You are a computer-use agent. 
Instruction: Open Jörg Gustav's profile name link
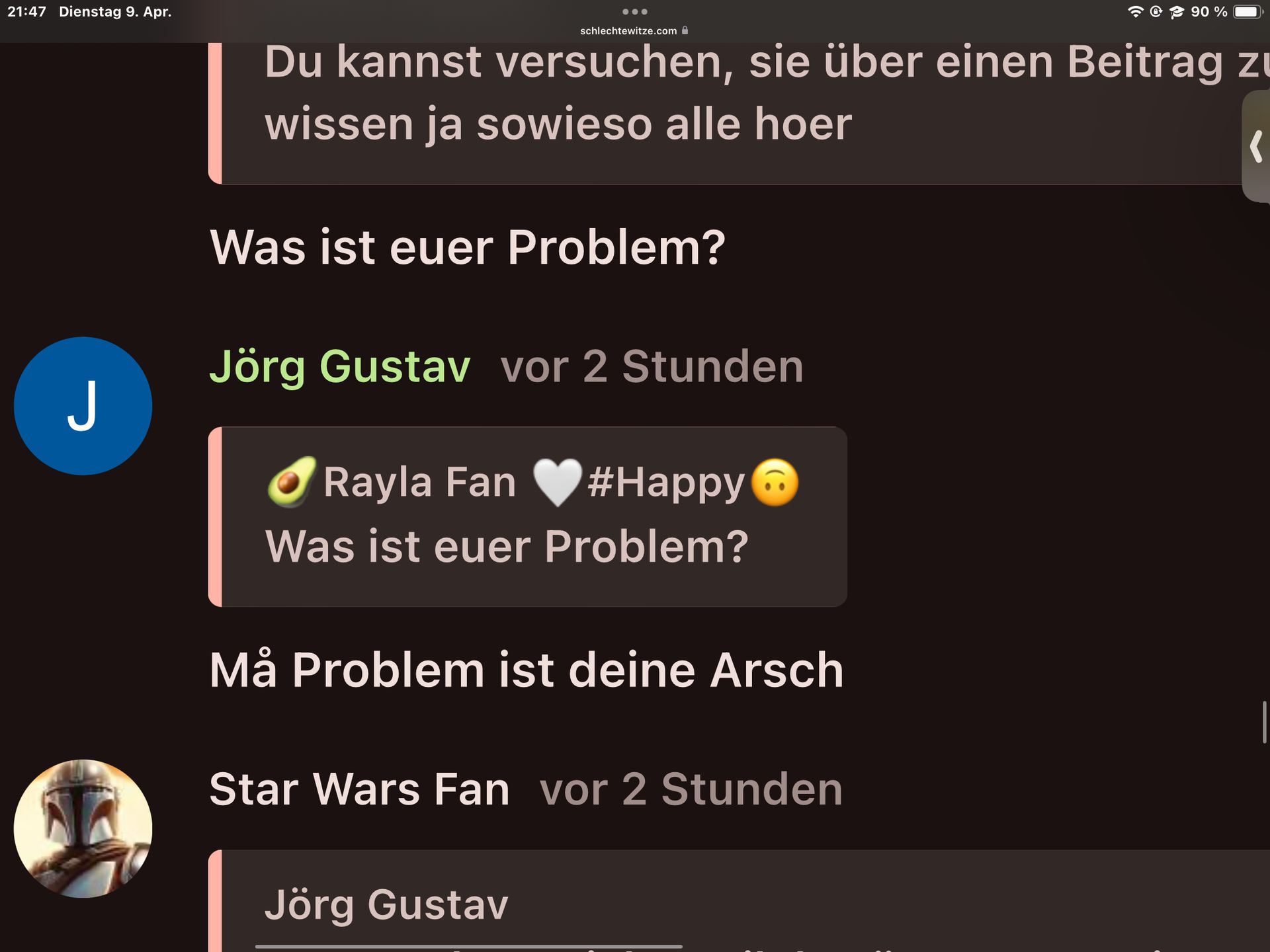[x=339, y=366]
